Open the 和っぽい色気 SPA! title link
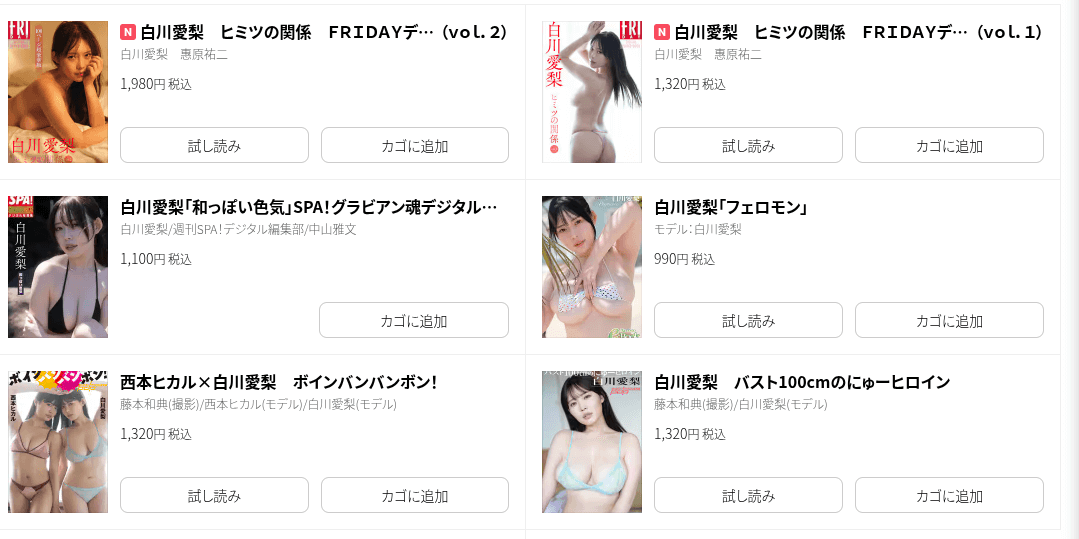Viewport: 1079px width, 539px height. click(308, 207)
